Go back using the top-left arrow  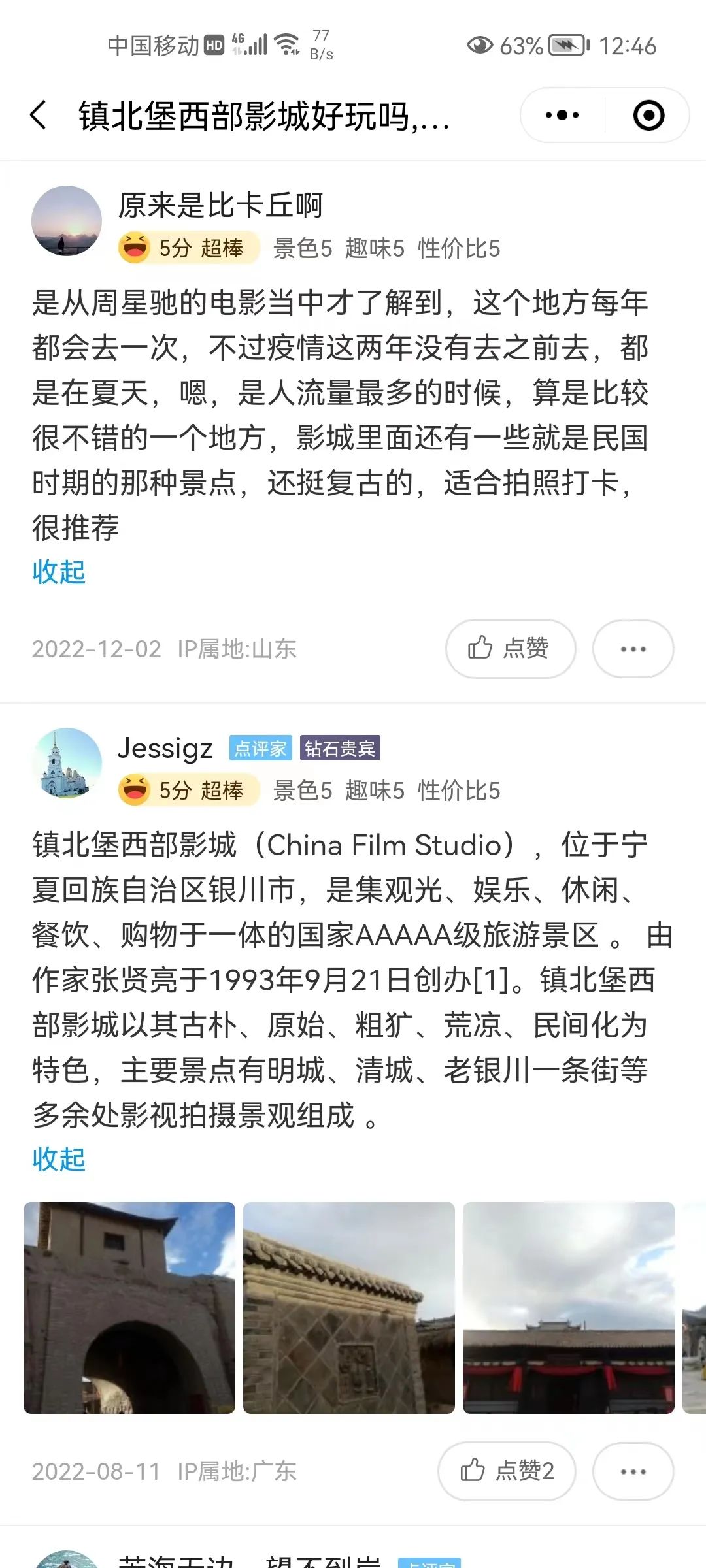(39, 116)
